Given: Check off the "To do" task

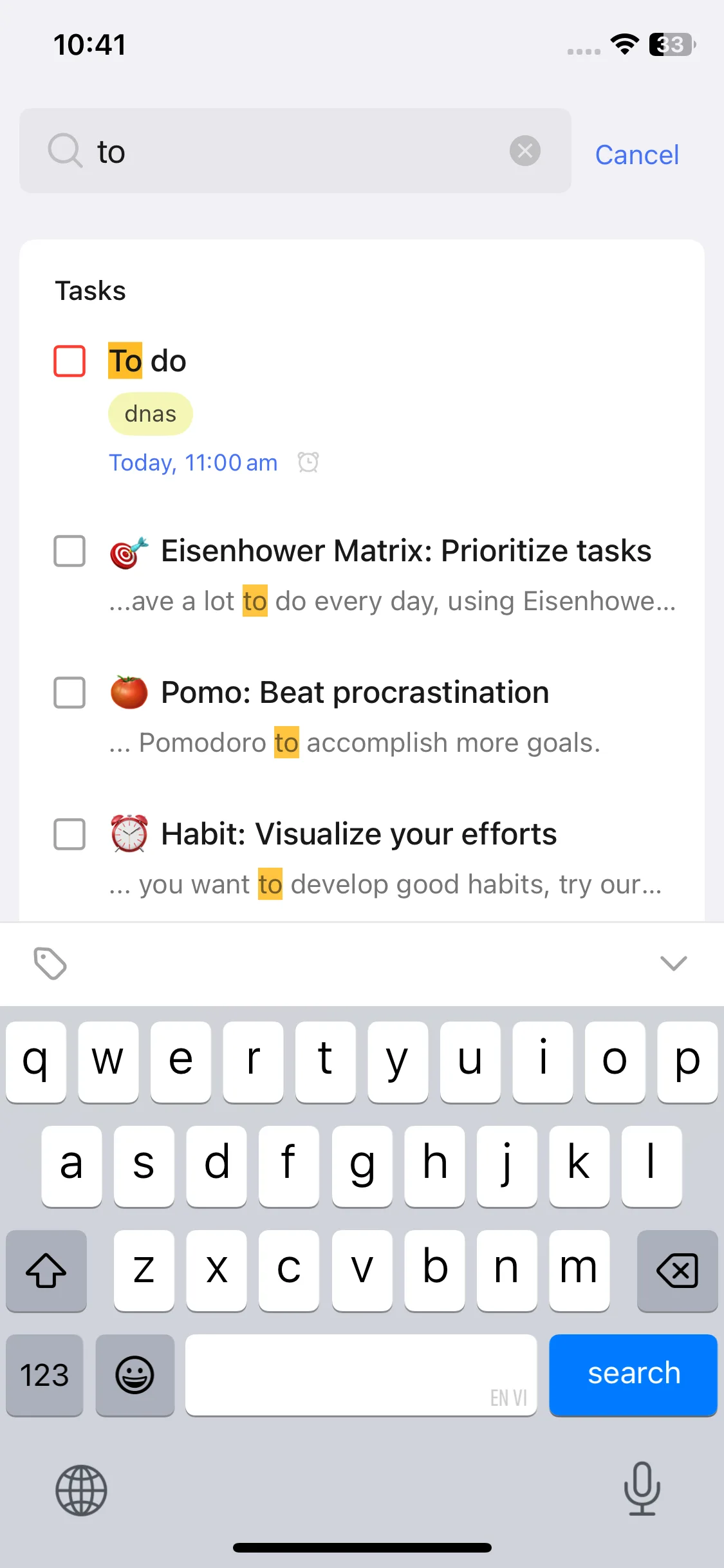Looking at the screenshot, I should pyautogui.click(x=70, y=360).
